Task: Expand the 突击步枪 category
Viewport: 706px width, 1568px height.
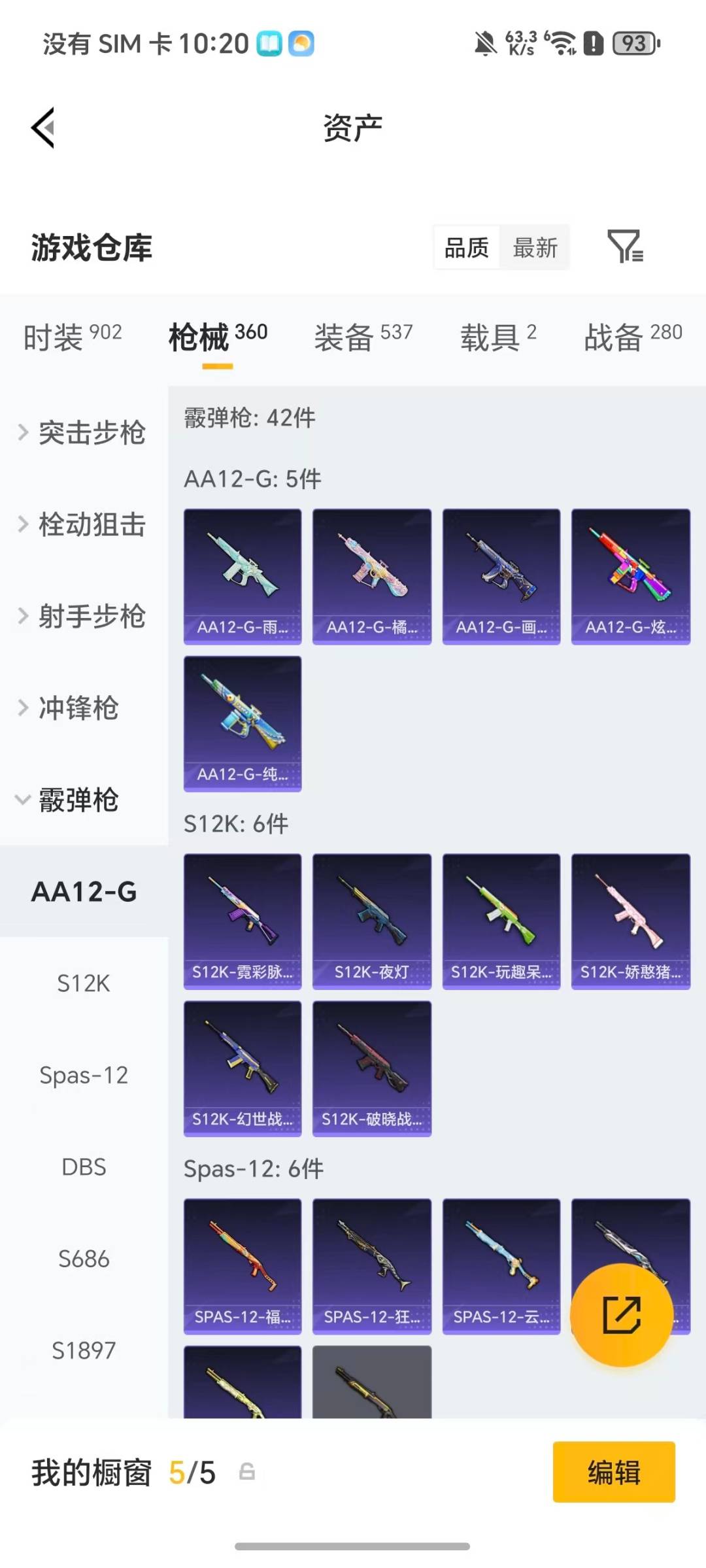Action: click(x=83, y=433)
